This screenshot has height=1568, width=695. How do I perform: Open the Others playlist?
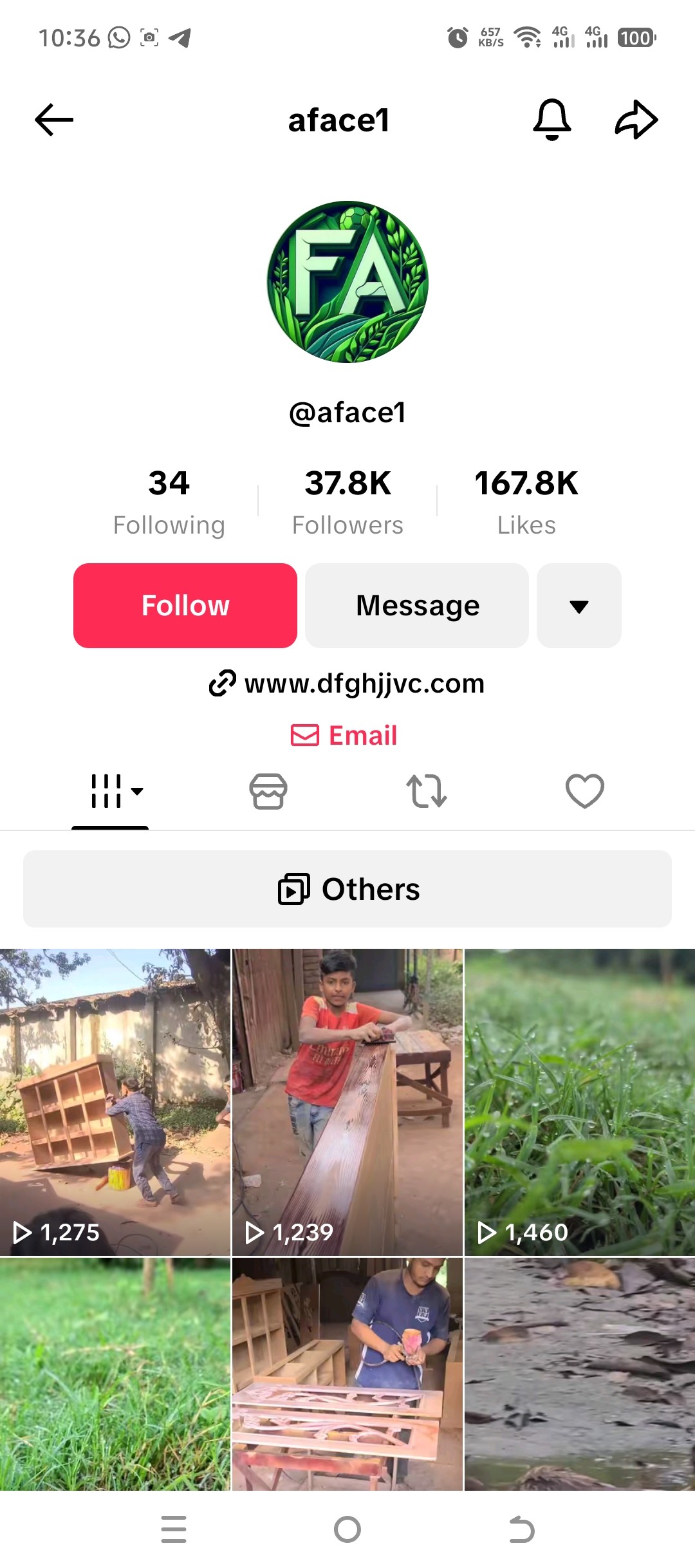pyautogui.click(x=347, y=889)
